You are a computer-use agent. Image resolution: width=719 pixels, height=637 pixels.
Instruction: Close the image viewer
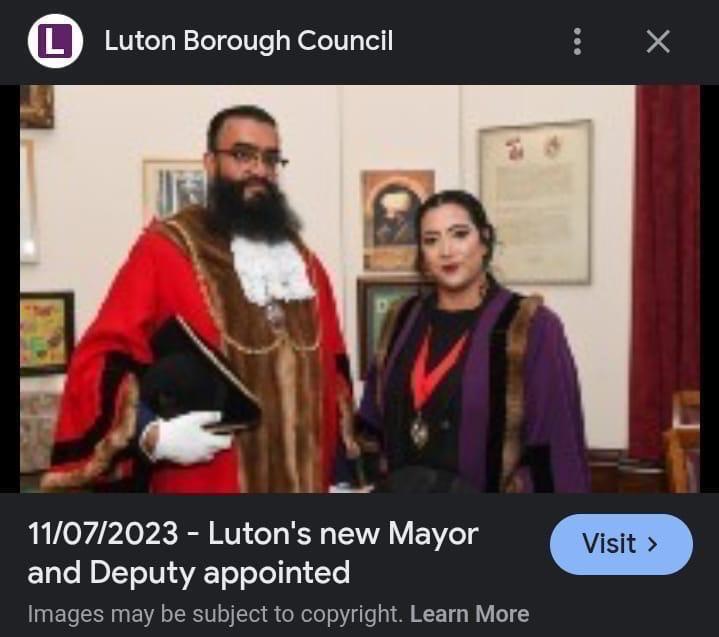[657, 41]
